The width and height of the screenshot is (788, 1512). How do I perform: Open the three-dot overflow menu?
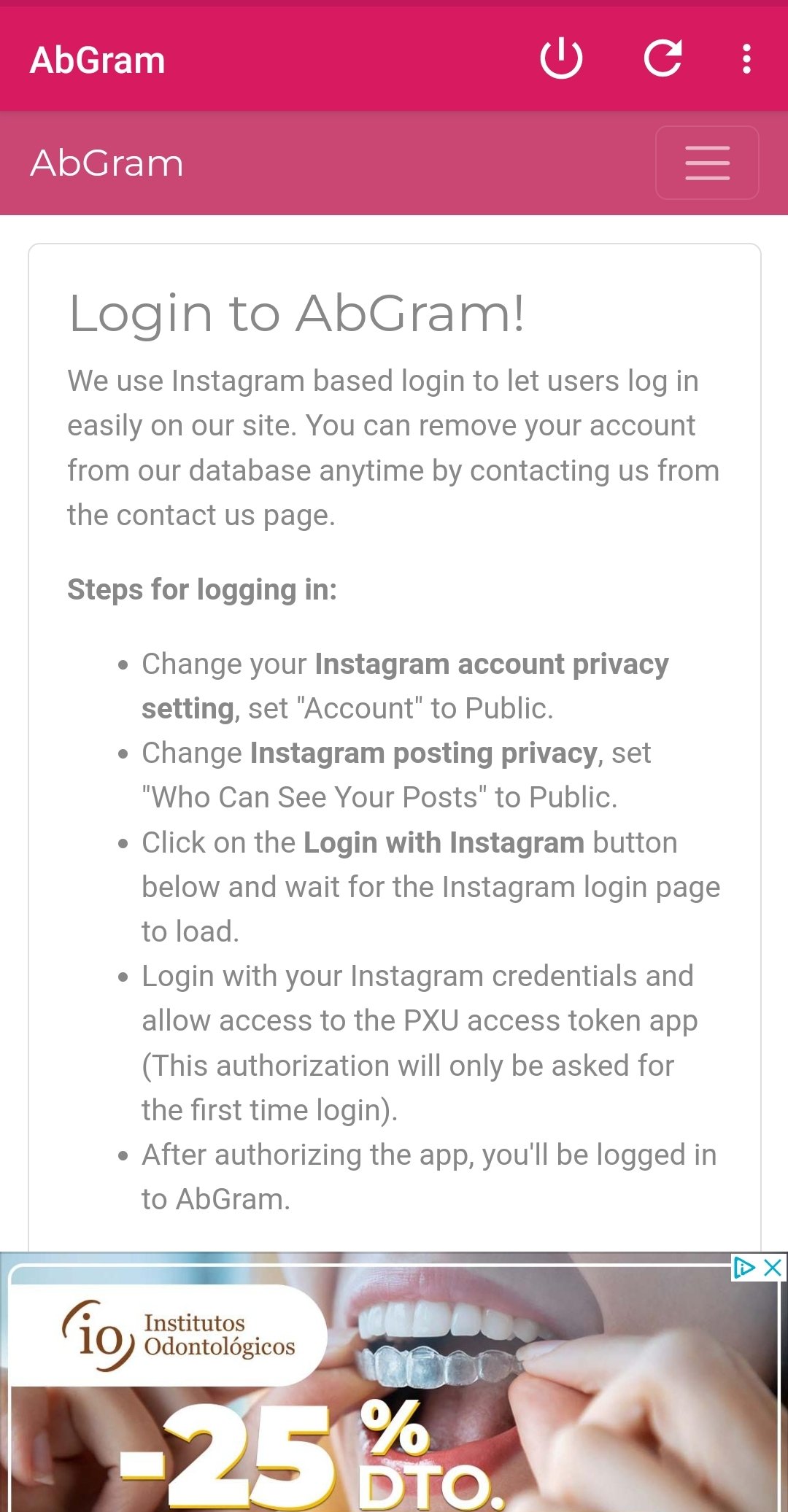point(746,59)
